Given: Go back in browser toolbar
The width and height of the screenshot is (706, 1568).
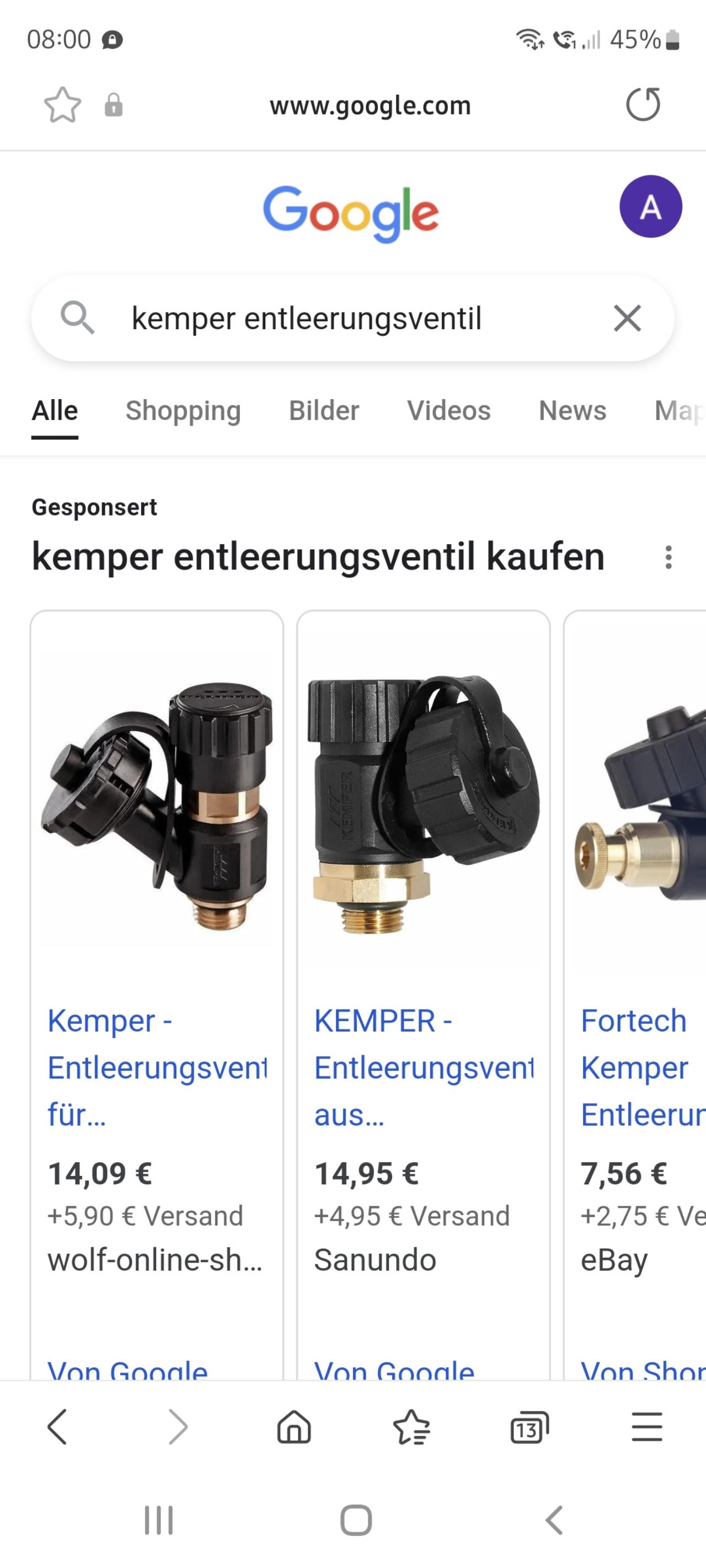Looking at the screenshot, I should click(x=57, y=1427).
